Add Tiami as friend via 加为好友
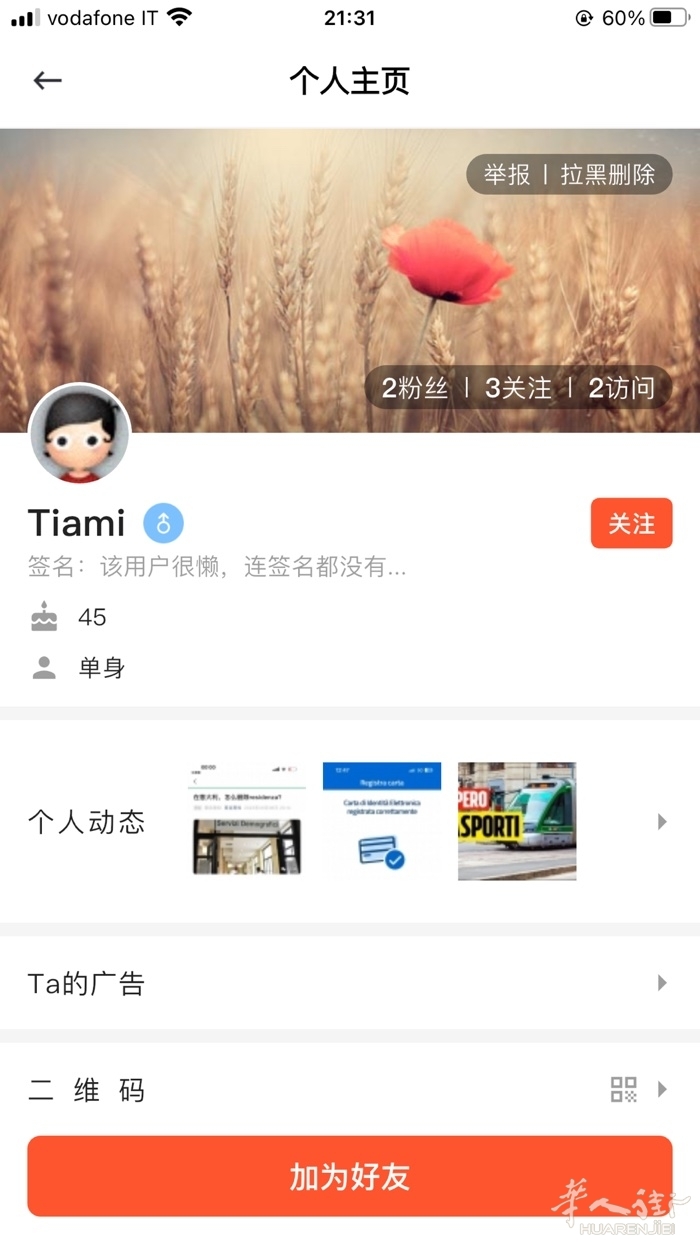The image size is (700, 1244). 350,1176
